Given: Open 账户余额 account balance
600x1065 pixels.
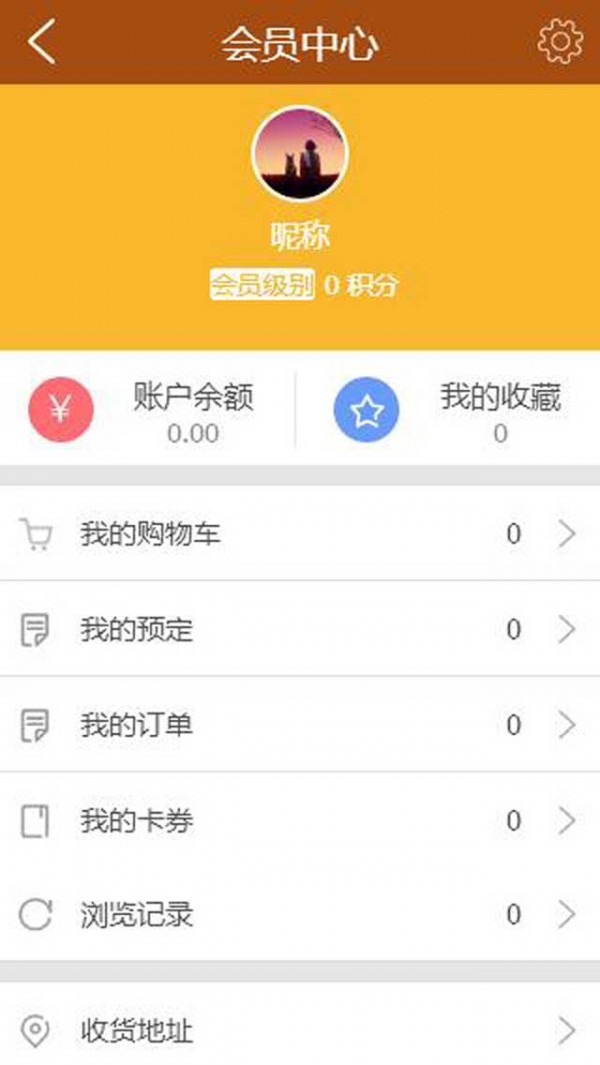Looking at the screenshot, I should coord(150,410).
